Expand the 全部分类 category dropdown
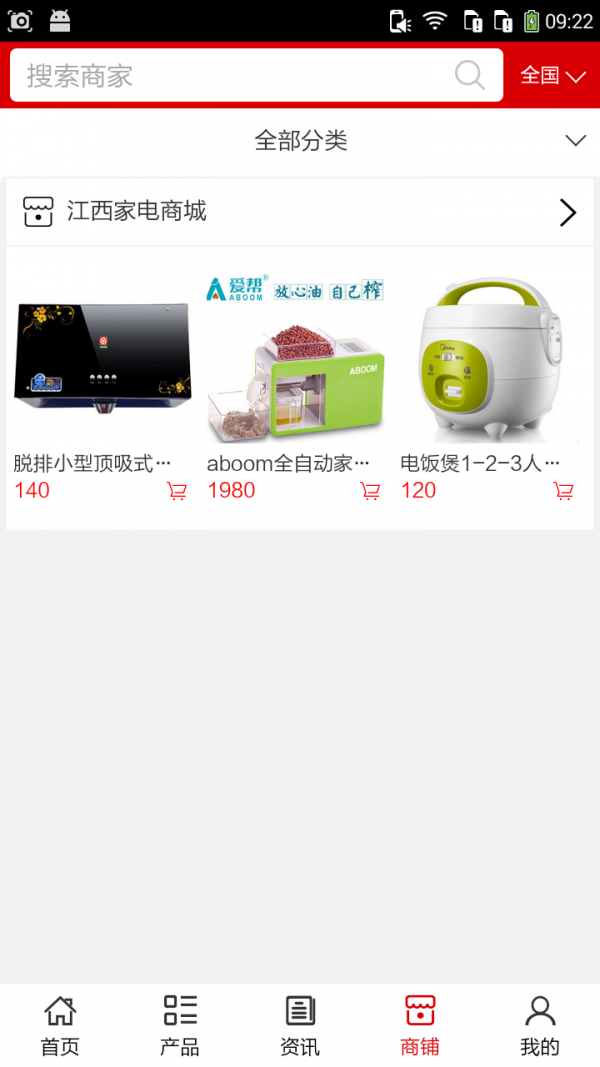 pyautogui.click(x=300, y=141)
